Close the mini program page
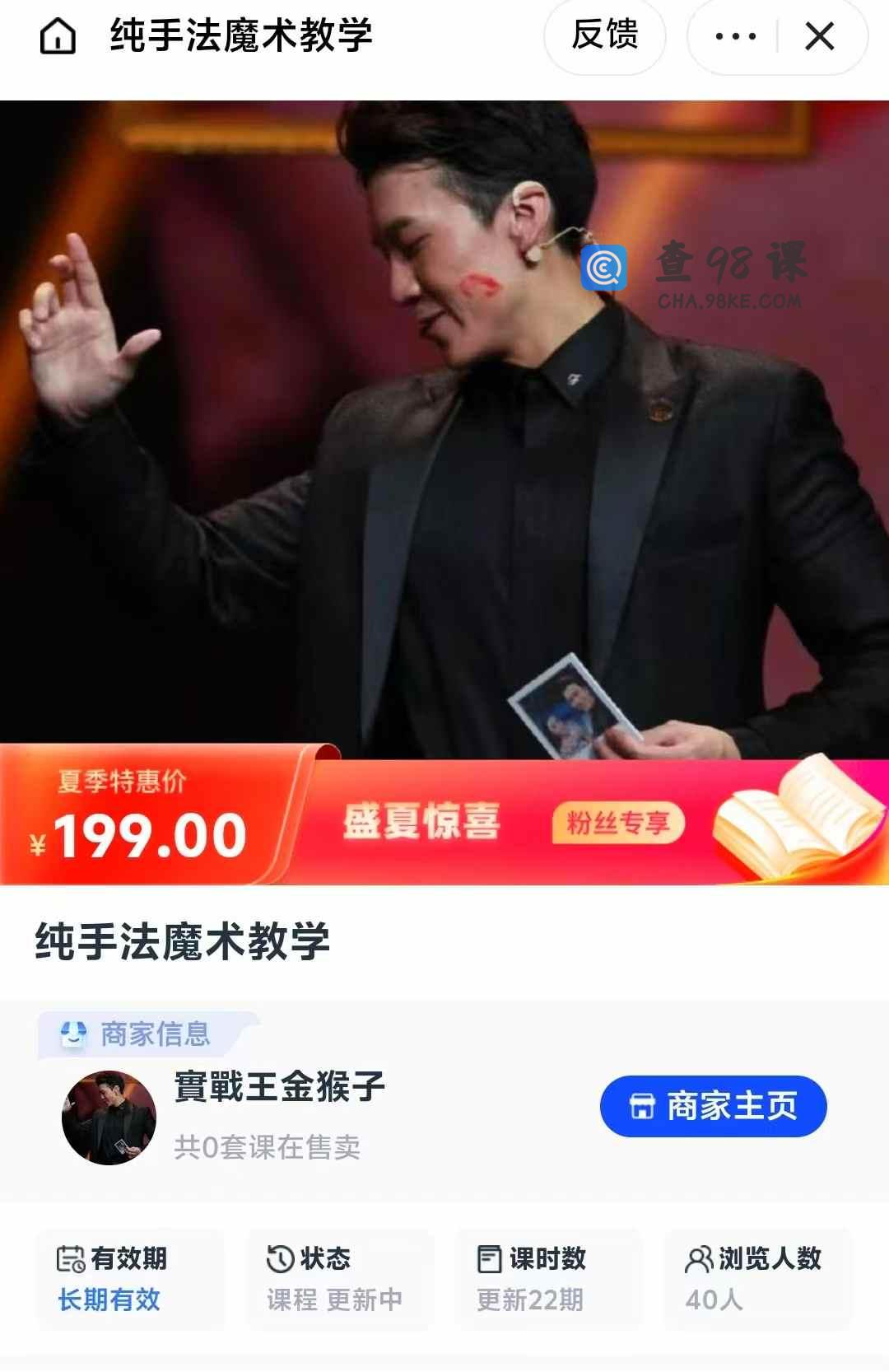 click(x=820, y=36)
